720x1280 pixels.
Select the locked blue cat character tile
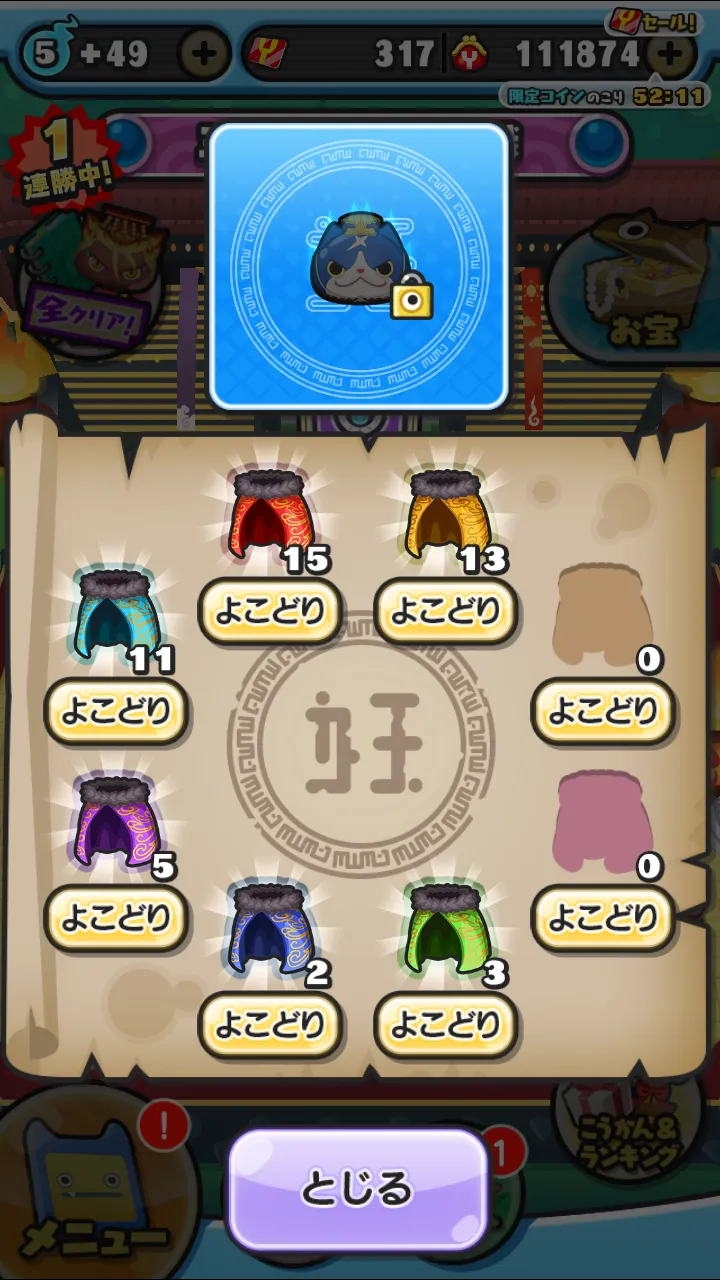coord(358,267)
